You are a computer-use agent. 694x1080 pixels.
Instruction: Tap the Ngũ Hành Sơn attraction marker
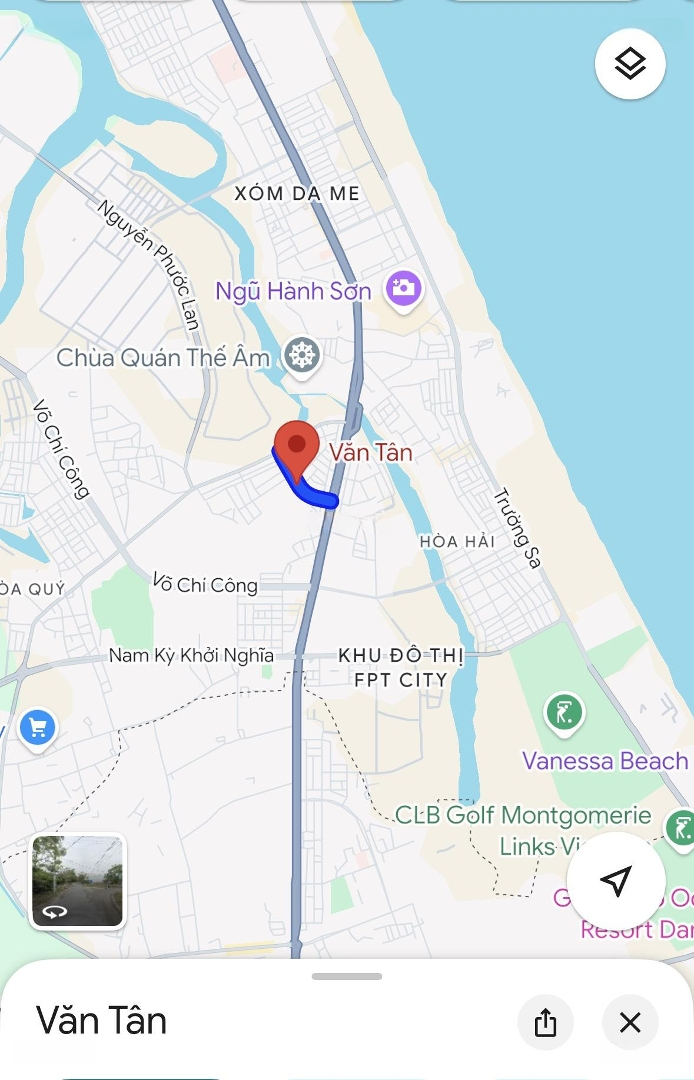[404, 290]
